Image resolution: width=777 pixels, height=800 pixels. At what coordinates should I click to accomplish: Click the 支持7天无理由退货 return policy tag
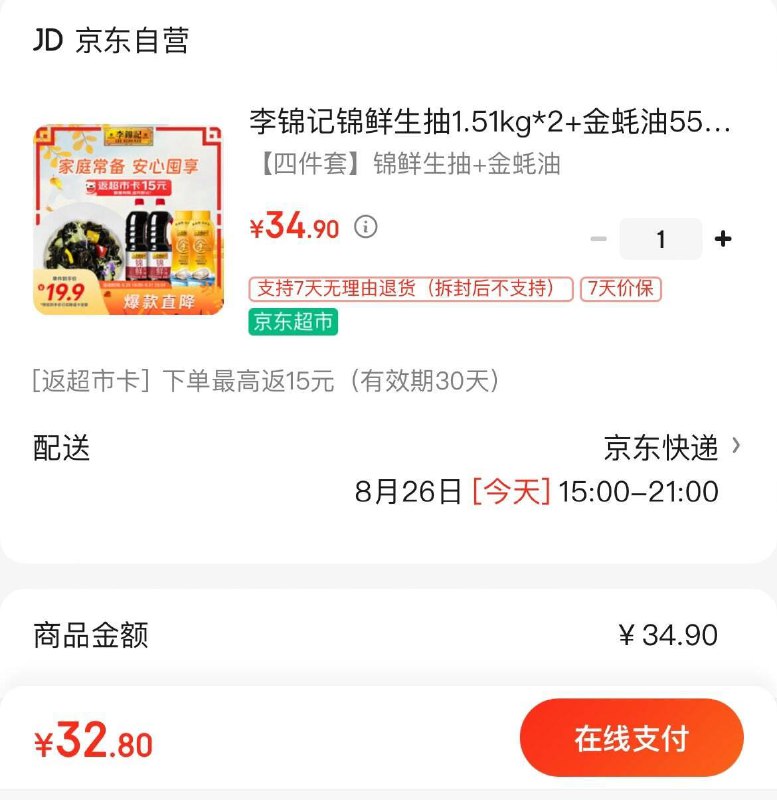click(x=411, y=289)
